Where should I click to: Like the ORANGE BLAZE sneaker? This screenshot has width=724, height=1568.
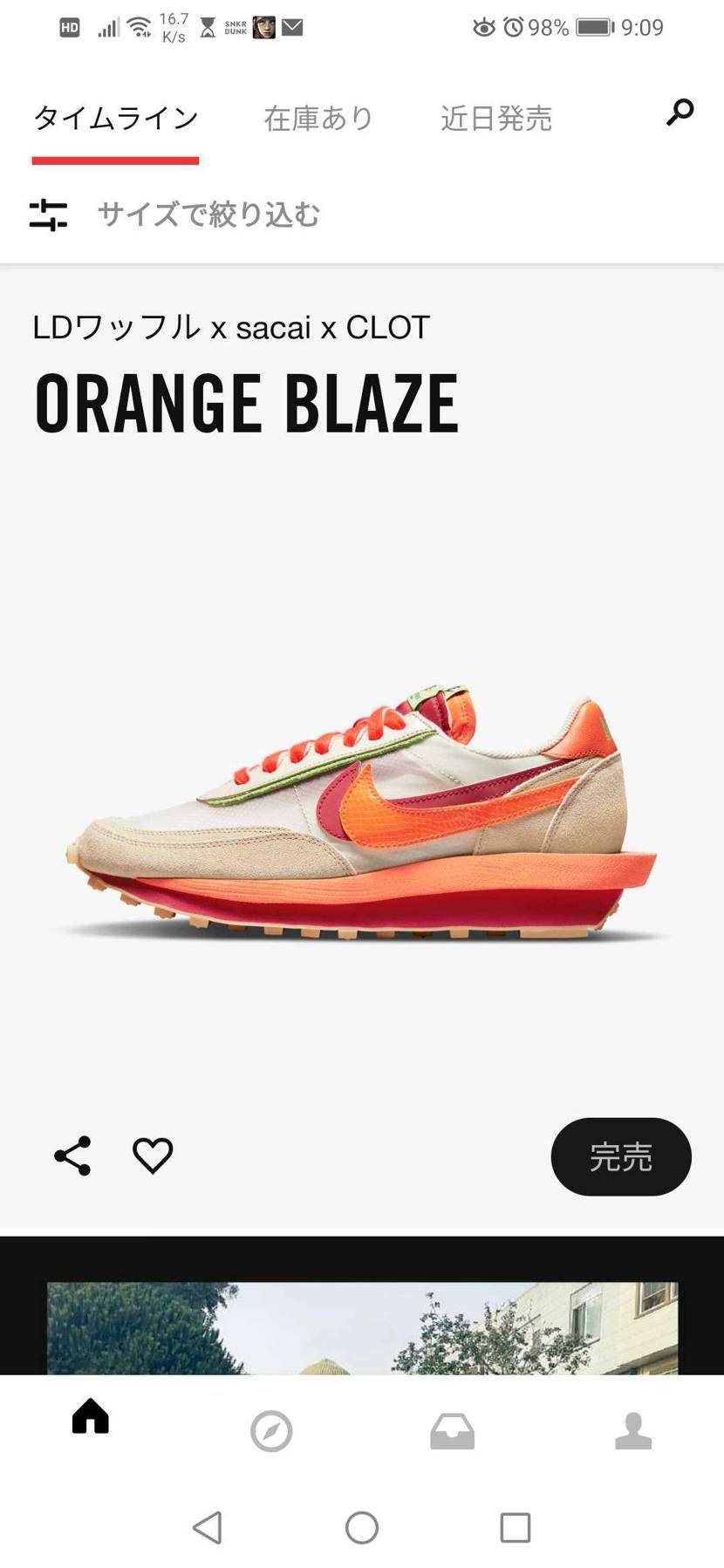153,1156
